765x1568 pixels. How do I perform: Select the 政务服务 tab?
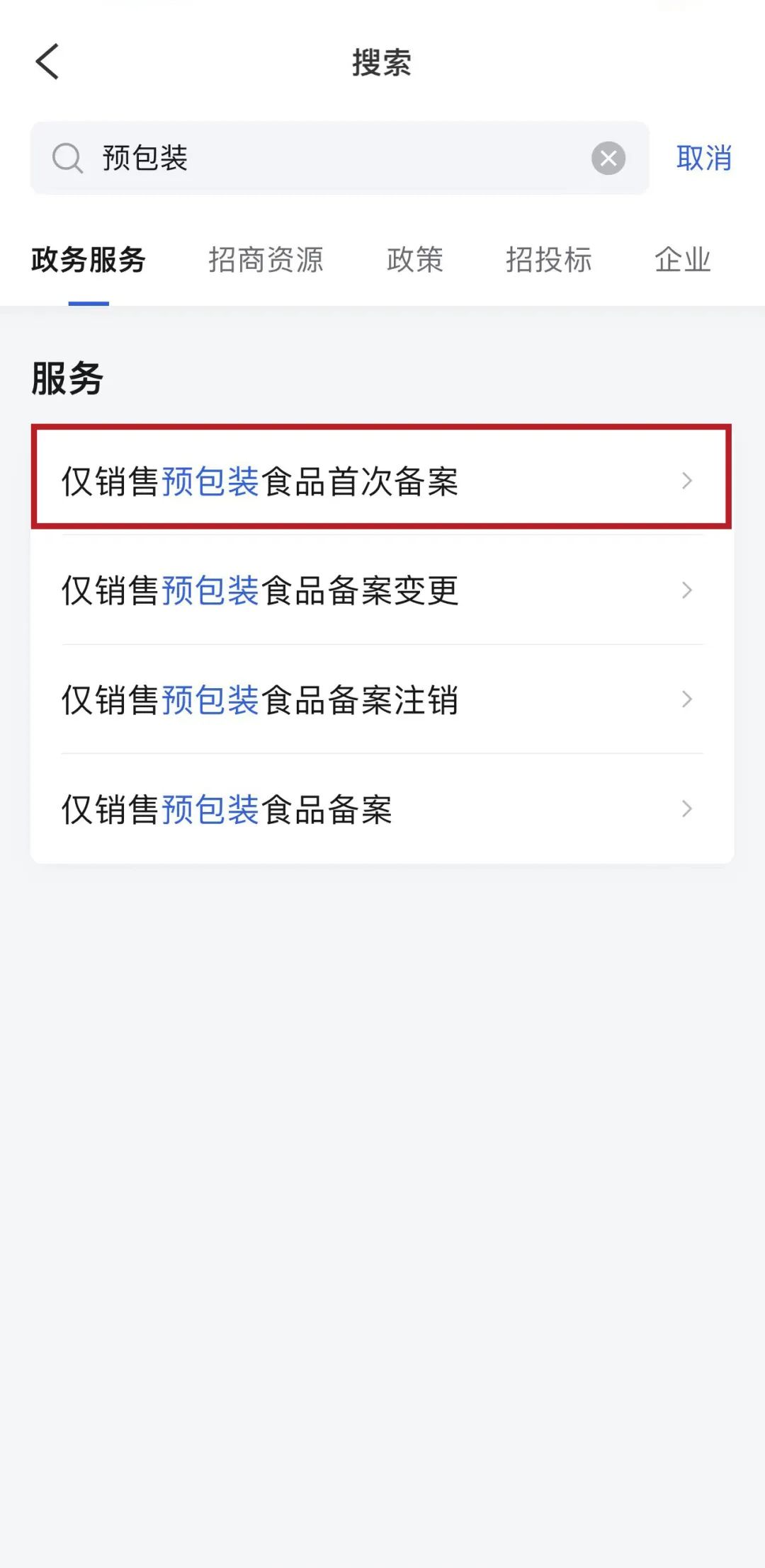[89, 260]
